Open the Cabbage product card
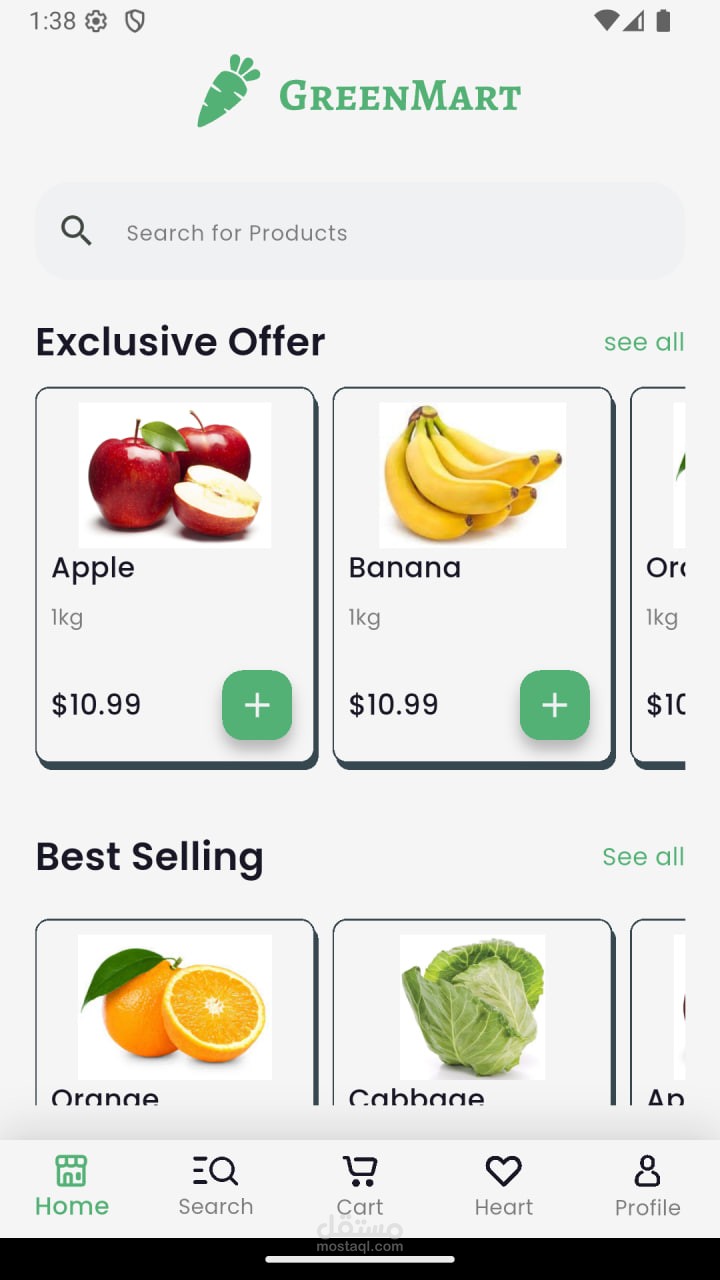Viewport: 720px width, 1280px height. coord(472,1010)
